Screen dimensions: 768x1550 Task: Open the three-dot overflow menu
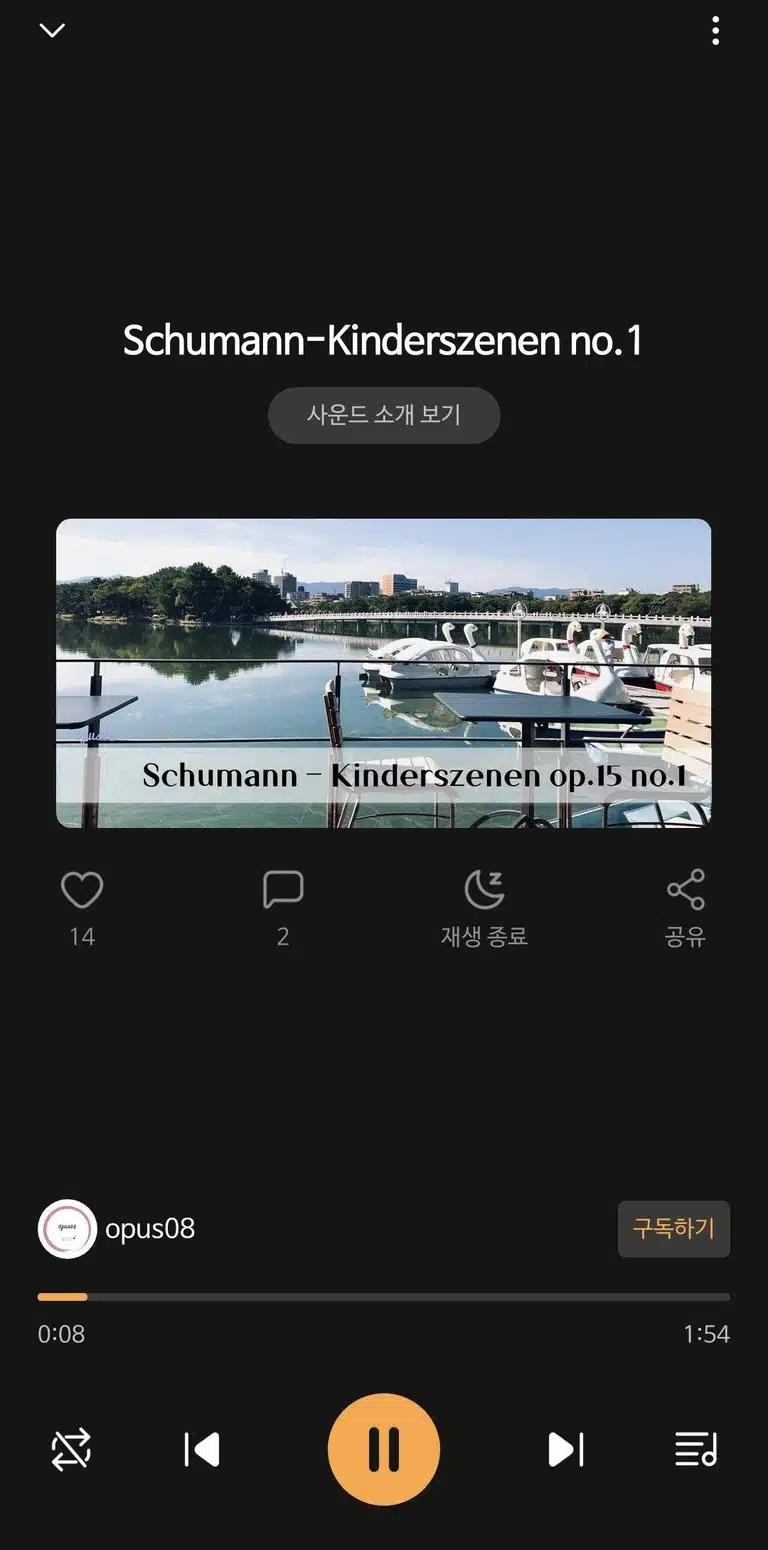point(715,31)
